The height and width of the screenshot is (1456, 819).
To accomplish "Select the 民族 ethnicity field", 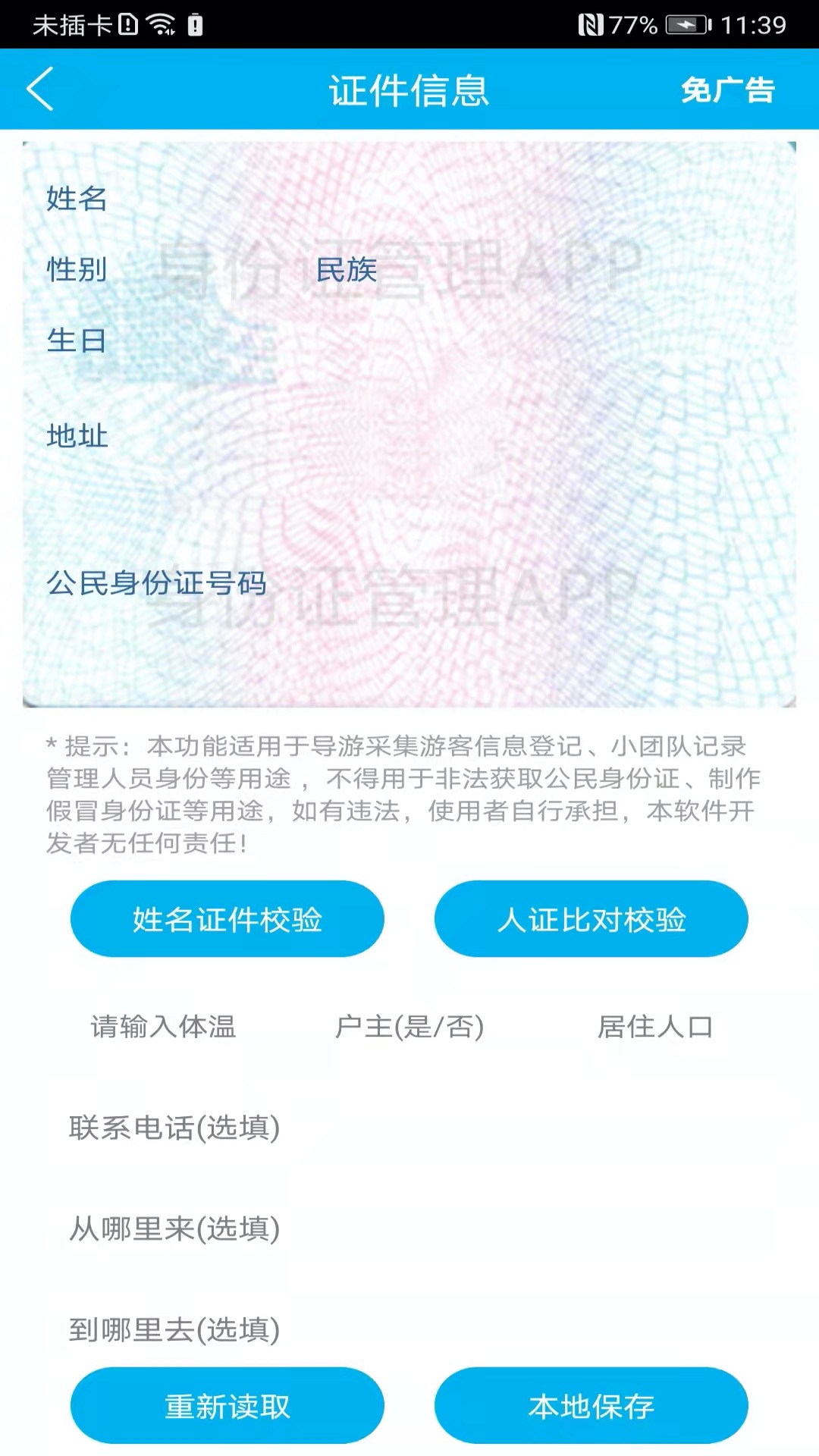I will tap(347, 271).
